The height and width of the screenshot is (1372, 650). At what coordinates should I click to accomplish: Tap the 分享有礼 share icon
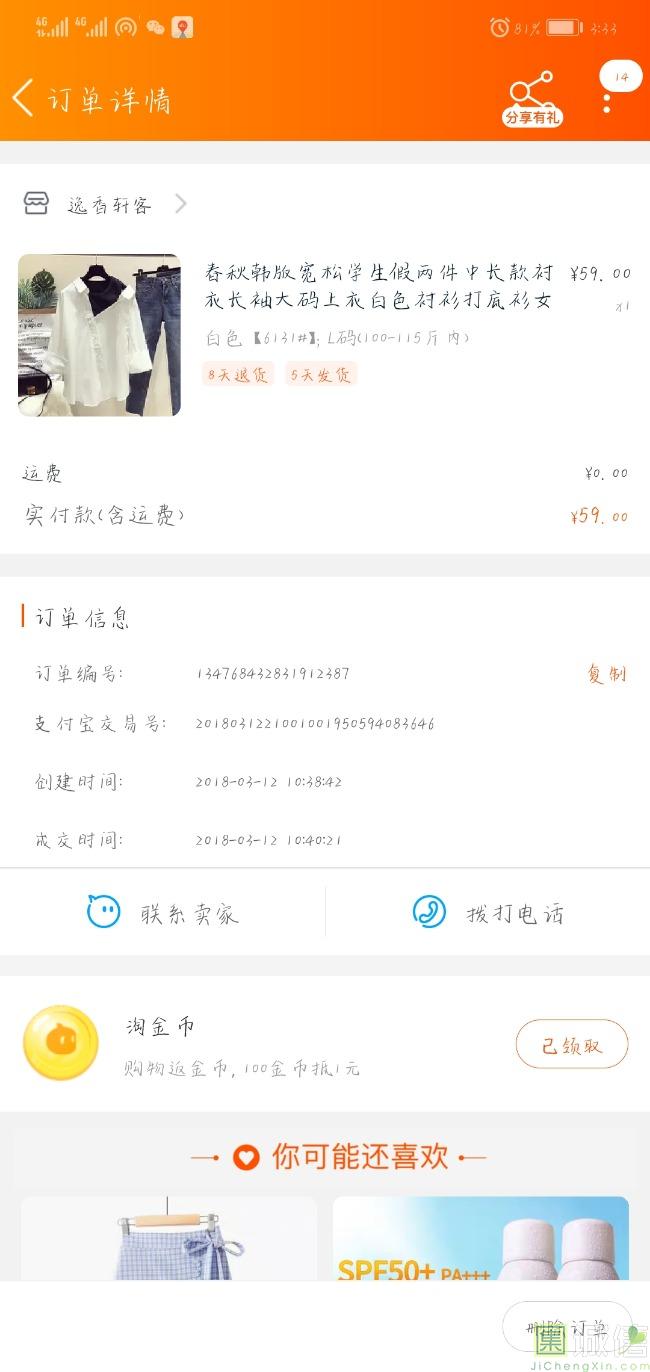point(531,99)
